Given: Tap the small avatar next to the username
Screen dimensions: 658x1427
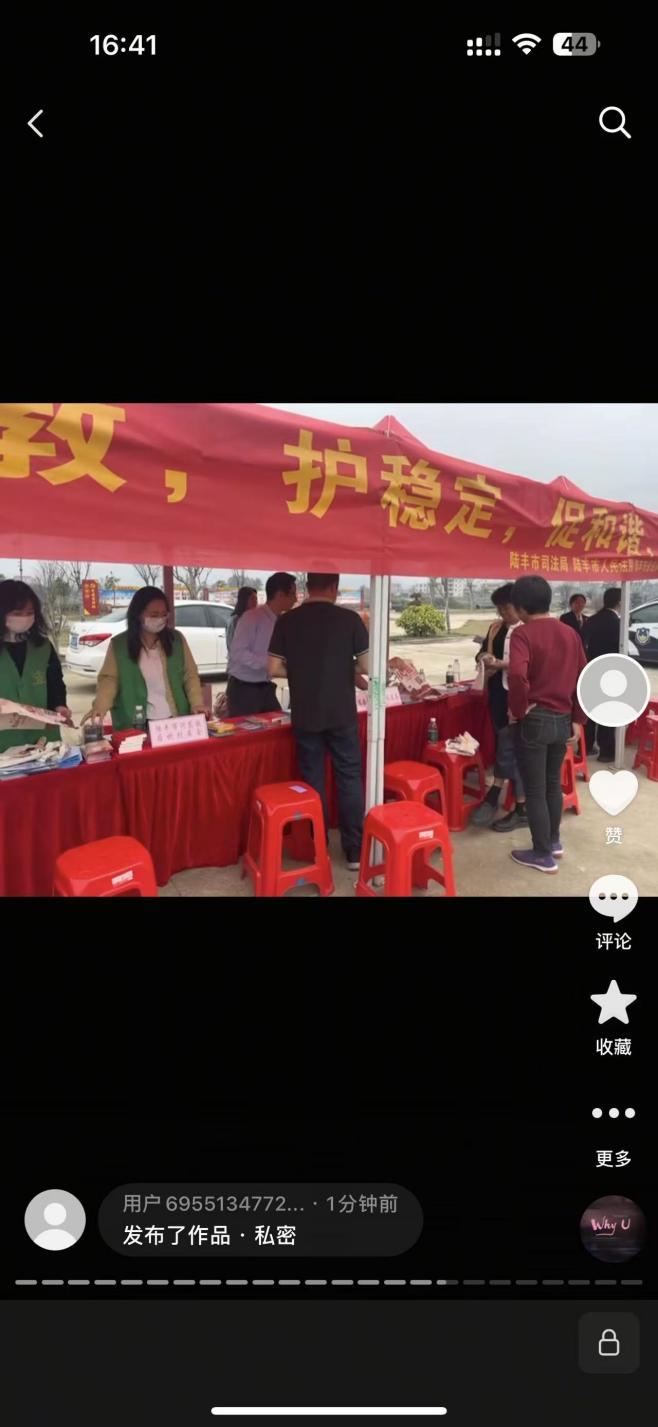Looking at the screenshot, I should [x=55, y=1220].
